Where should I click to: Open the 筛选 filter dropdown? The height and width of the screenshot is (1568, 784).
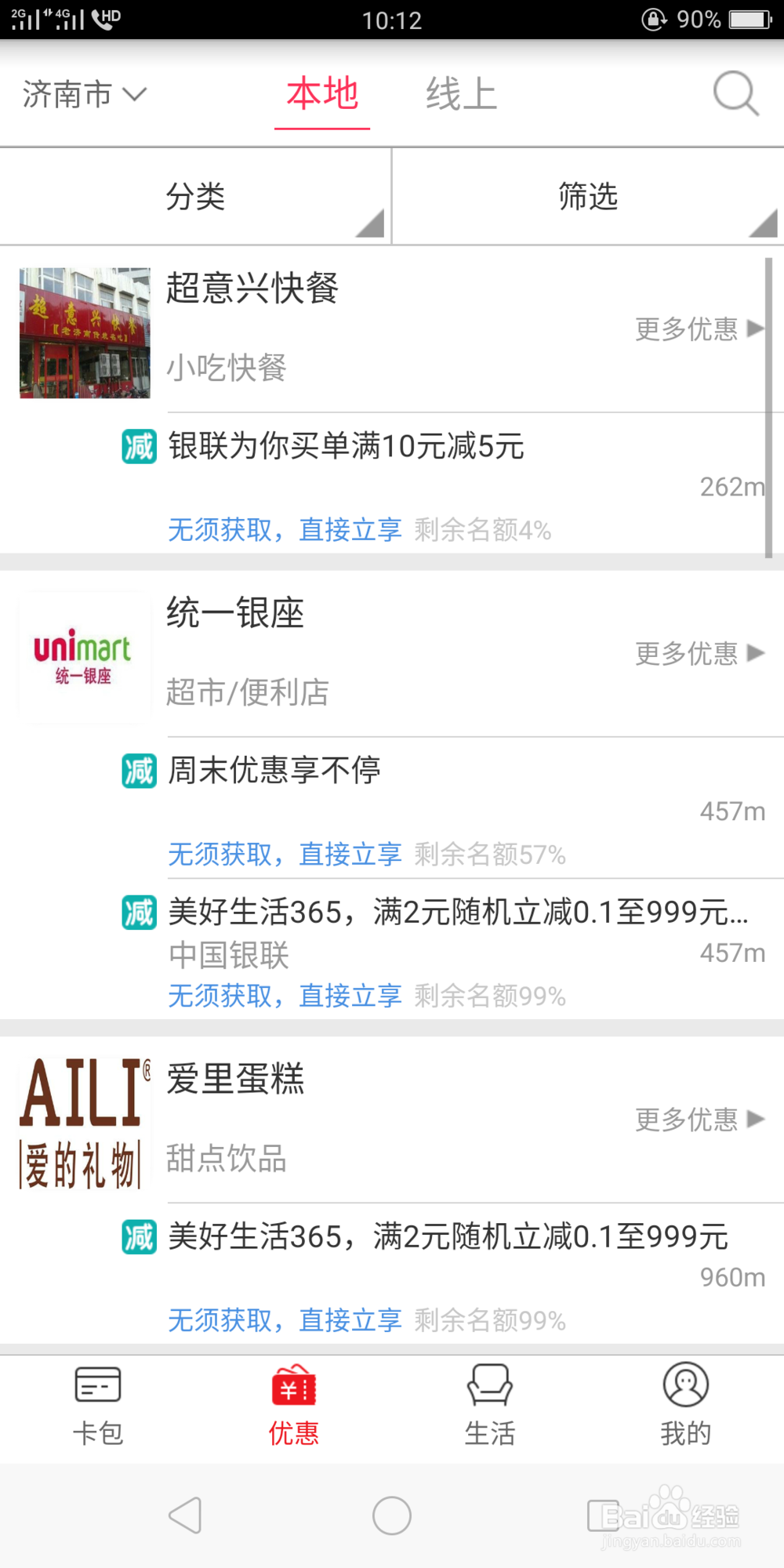586,197
